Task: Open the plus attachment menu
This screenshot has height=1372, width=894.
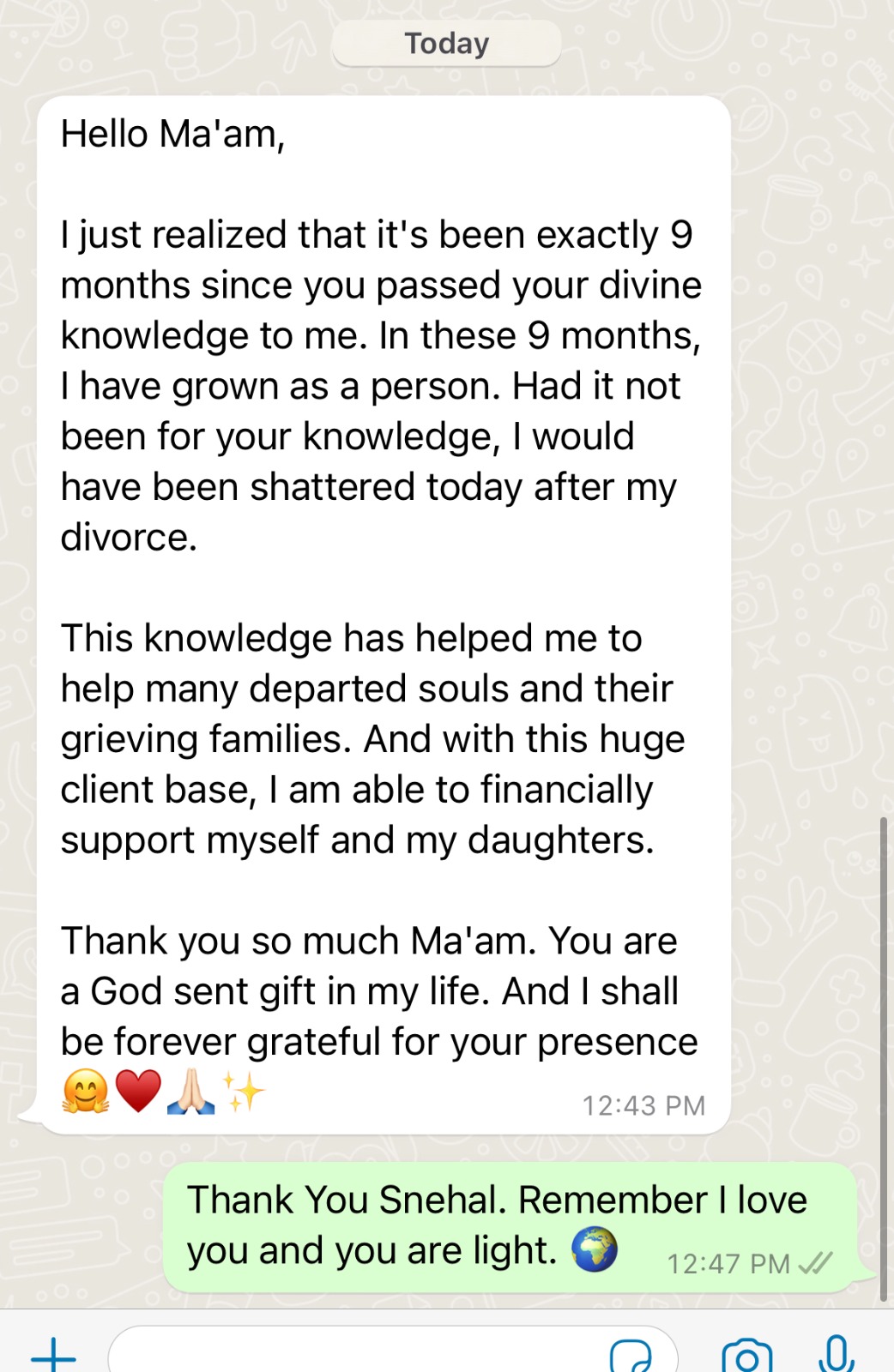Action: pos(53,1355)
